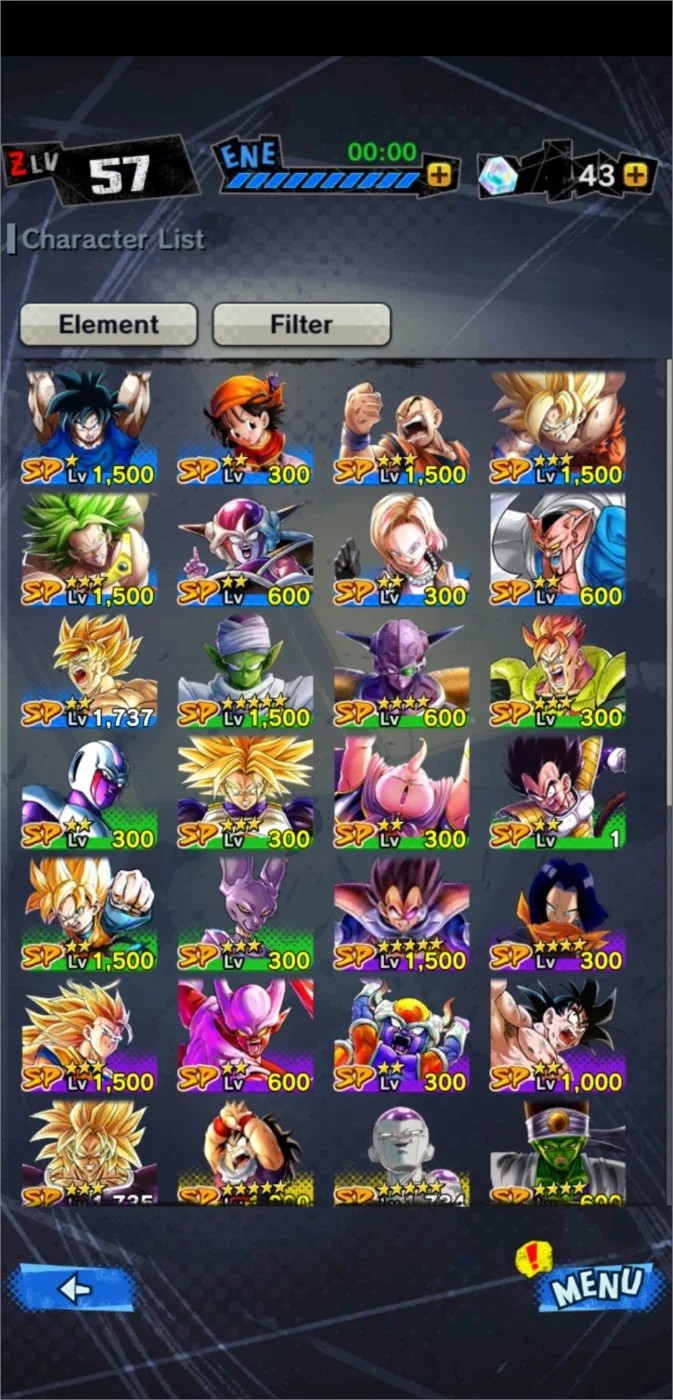Open the Pan character at Lv 300
The height and width of the screenshot is (1400, 673).
pos(246,429)
